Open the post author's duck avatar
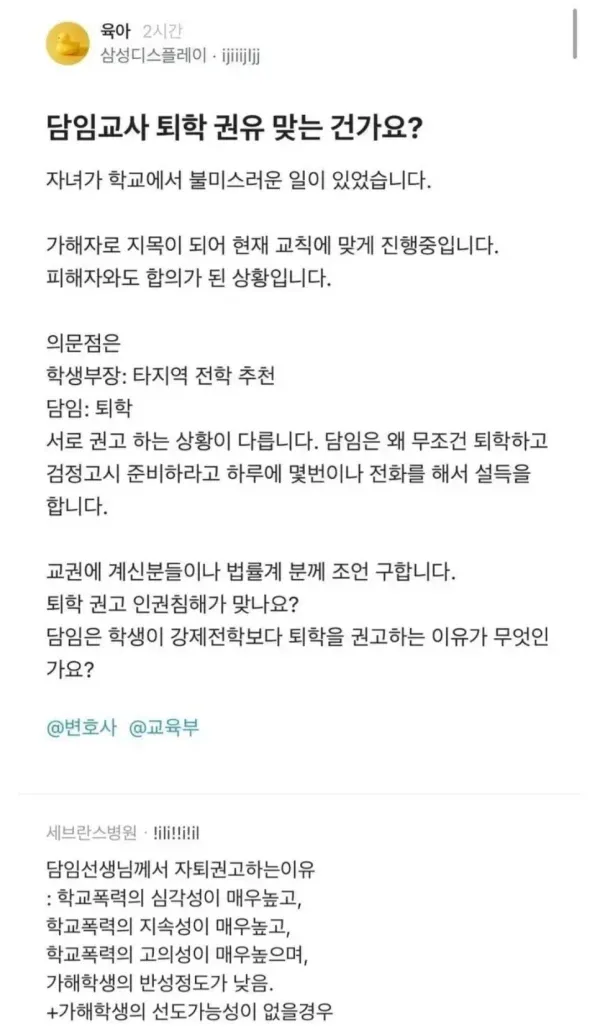The image size is (600, 1035). coord(67,44)
